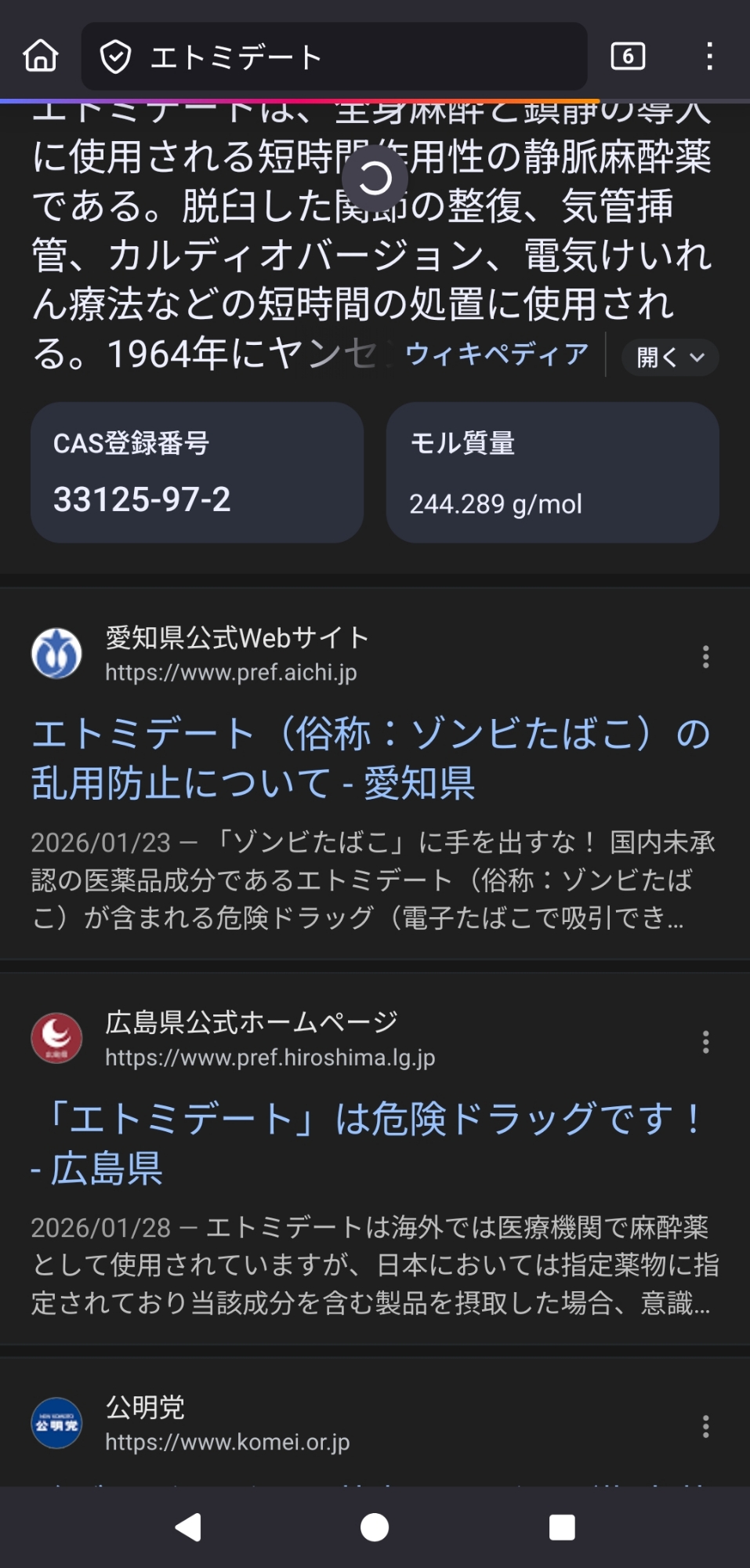Tap the モル質量 card
The width and height of the screenshot is (750, 1568).
coord(553,473)
